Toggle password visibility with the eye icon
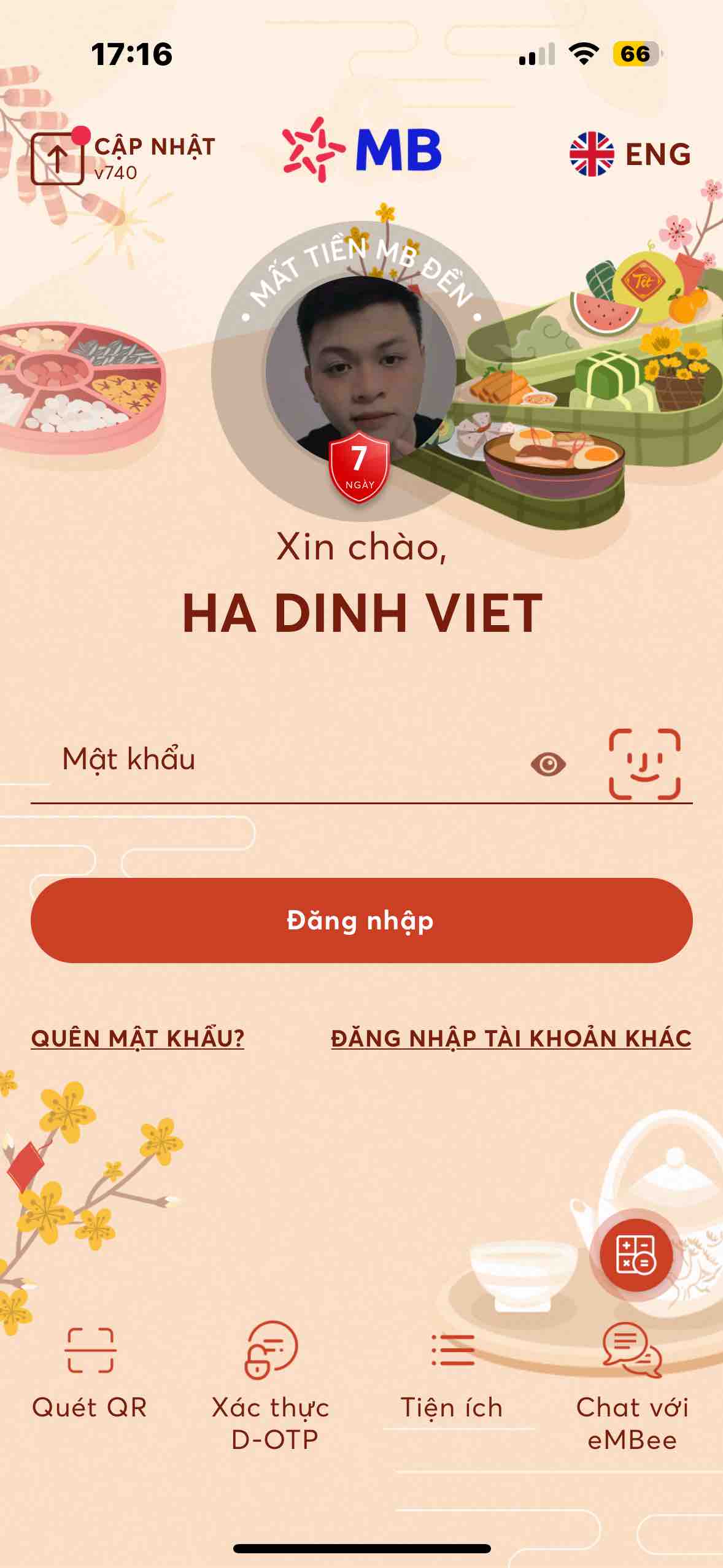 click(548, 764)
